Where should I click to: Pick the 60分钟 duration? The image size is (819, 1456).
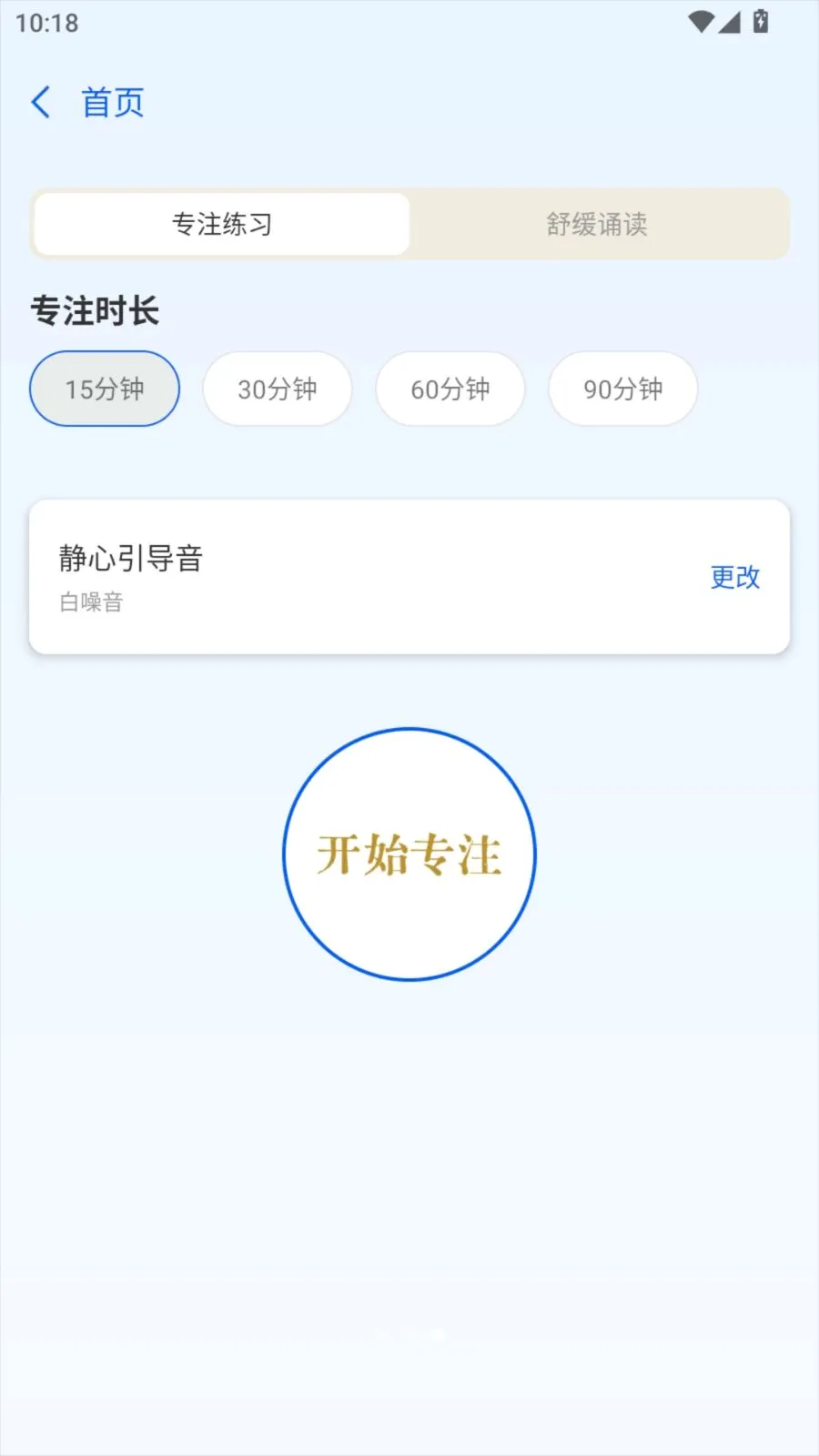coord(450,389)
